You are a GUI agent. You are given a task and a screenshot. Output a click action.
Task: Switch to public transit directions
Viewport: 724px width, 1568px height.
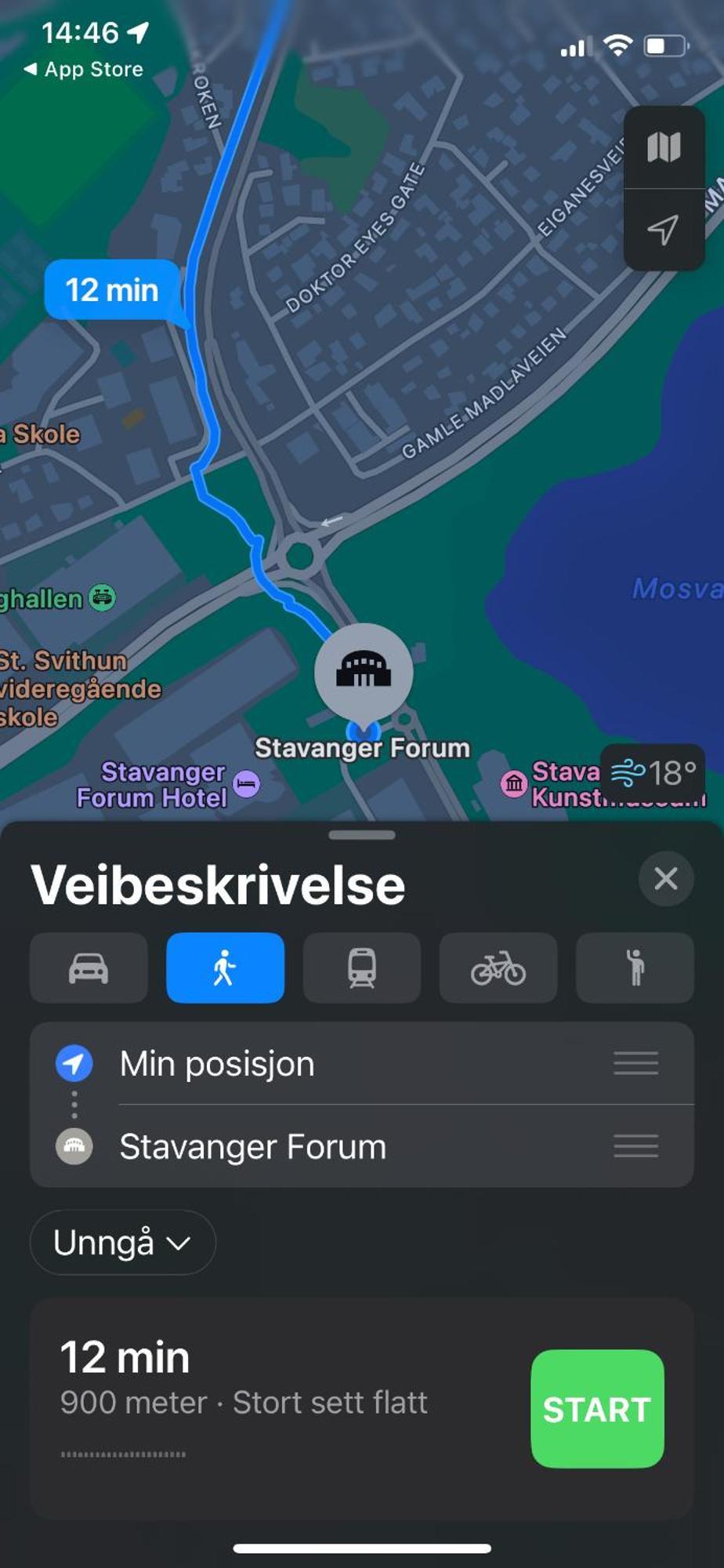(x=361, y=968)
